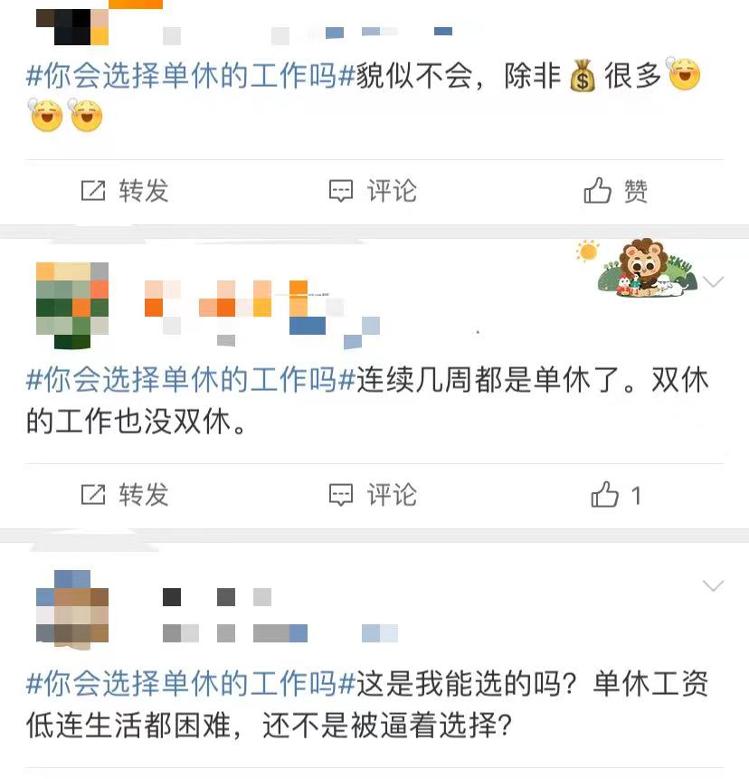Viewport: 749px width, 779px height.
Task: Open the avatar of the 连续几周 post author
Action: coord(72,304)
